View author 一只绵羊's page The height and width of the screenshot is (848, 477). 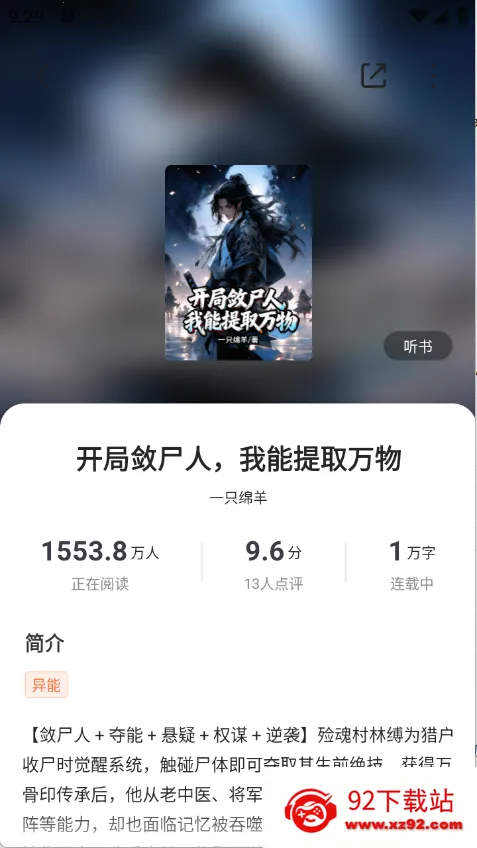pyautogui.click(x=238, y=498)
